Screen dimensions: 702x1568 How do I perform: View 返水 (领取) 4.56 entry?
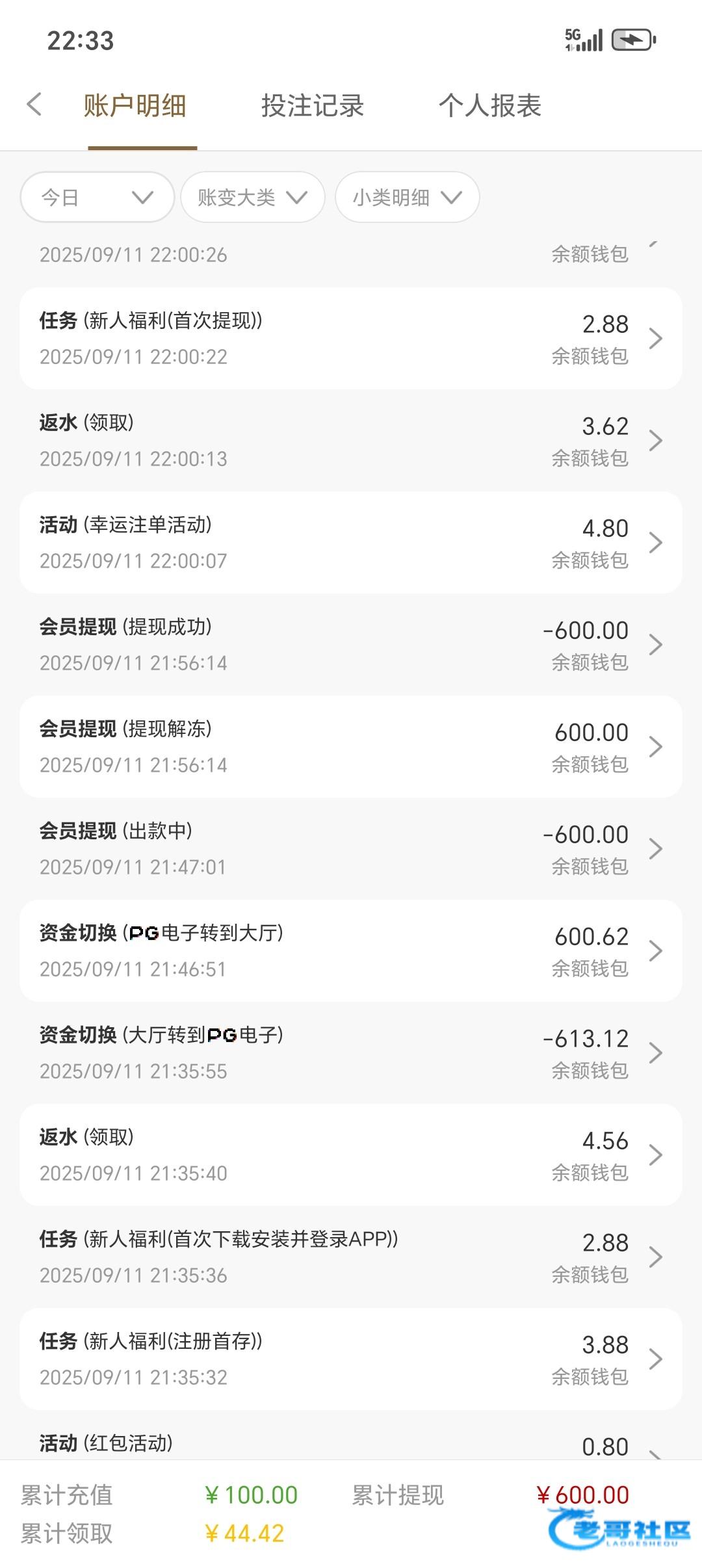coord(351,1155)
